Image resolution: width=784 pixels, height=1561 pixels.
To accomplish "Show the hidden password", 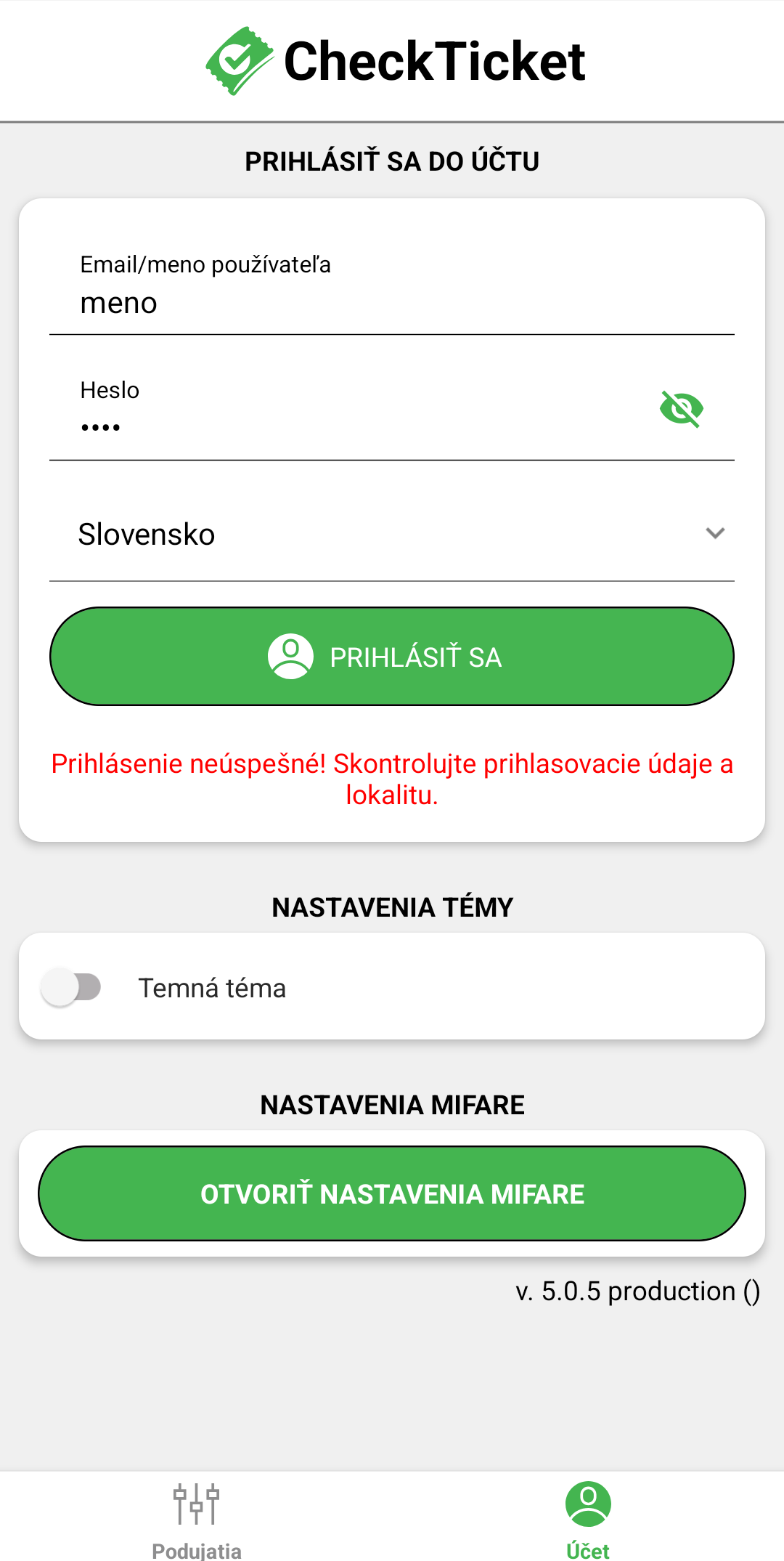I will (x=681, y=409).
